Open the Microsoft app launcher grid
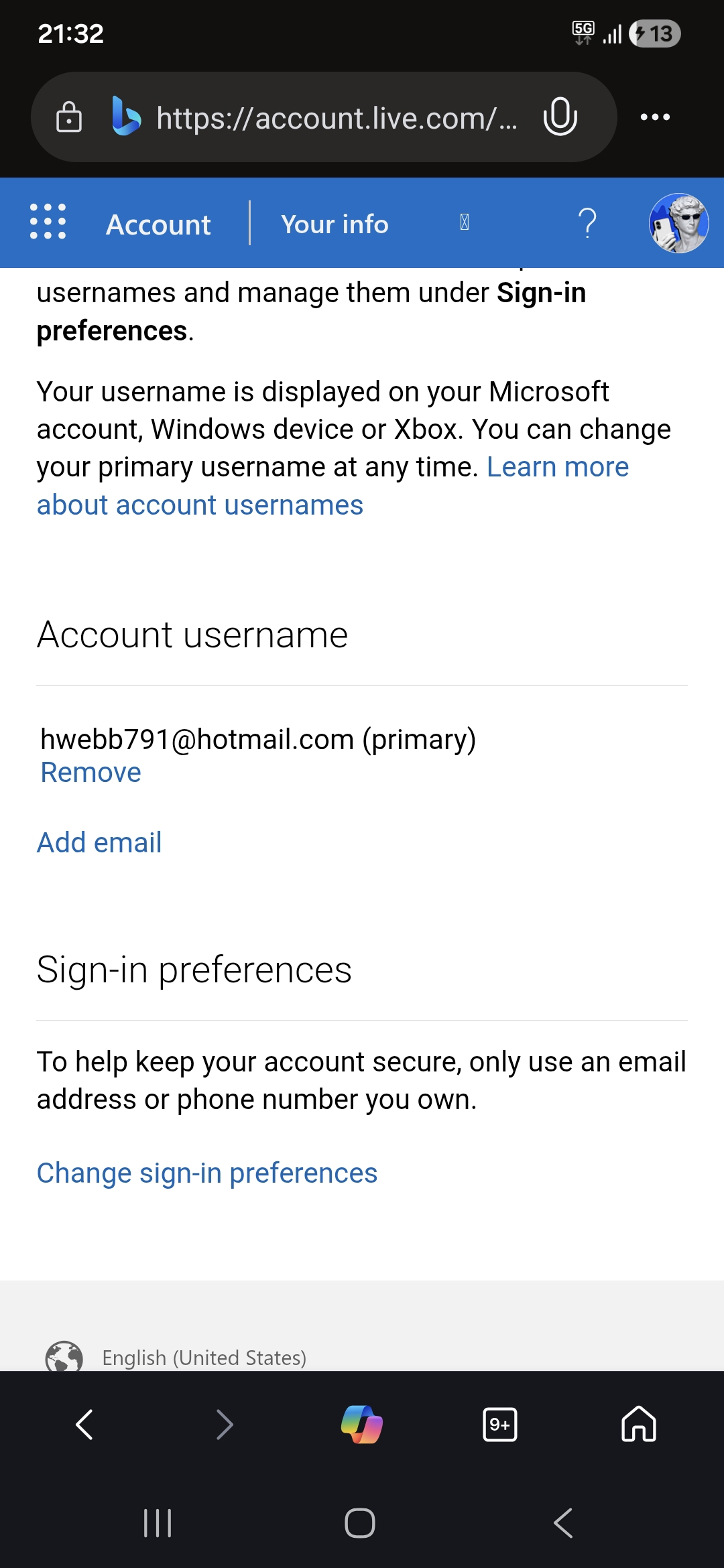This screenshot has width=724, height=1568. pos(48,222)
